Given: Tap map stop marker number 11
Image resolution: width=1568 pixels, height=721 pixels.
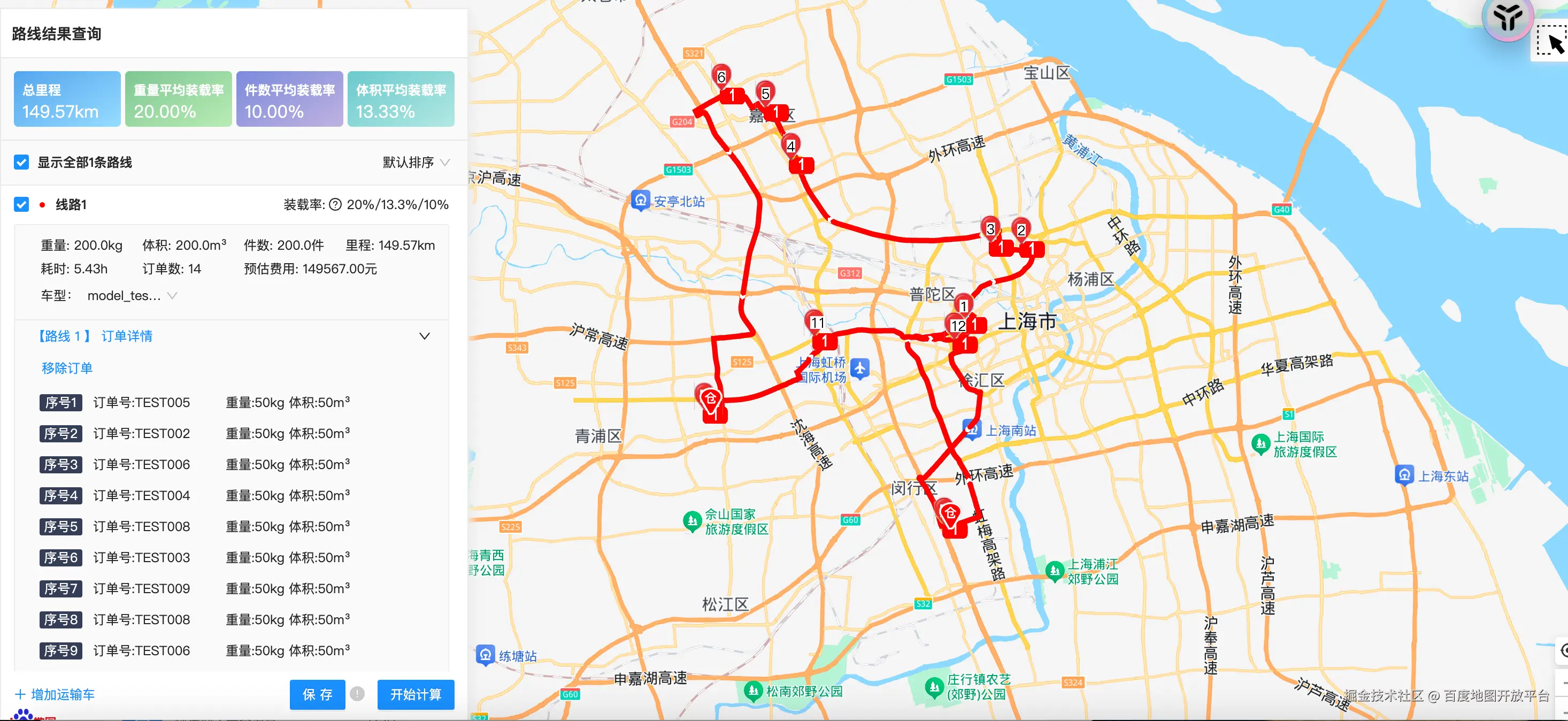Looking at the screenshot, I should click(x=816, y=322).
